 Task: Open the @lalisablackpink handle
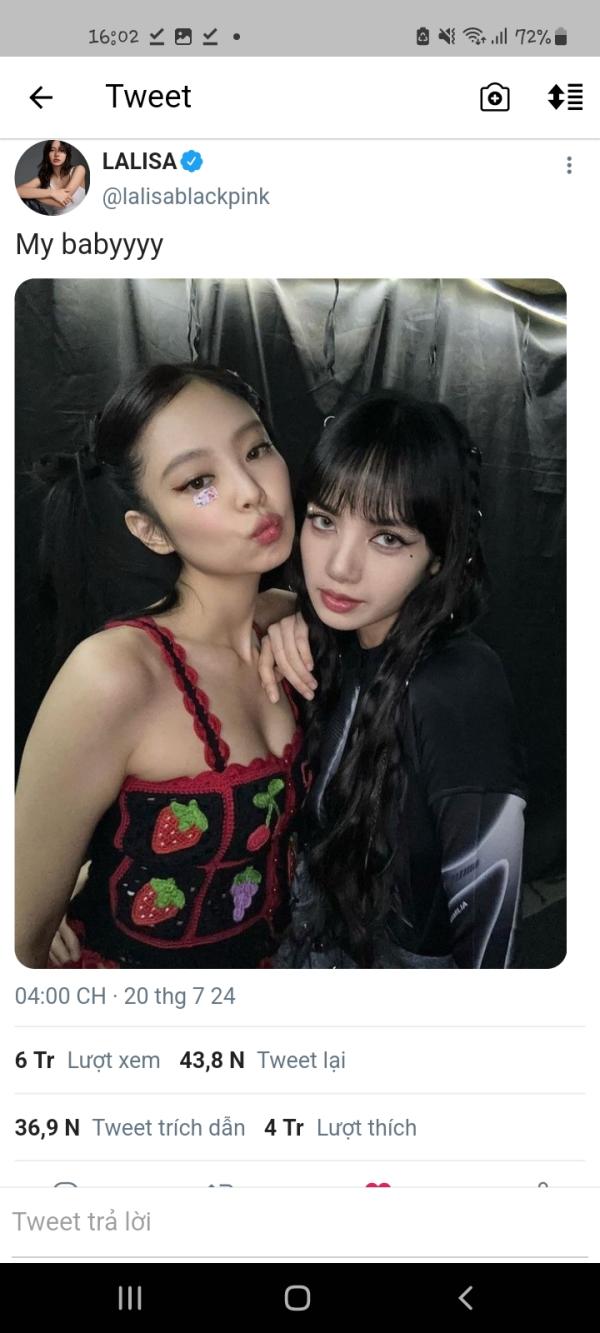(186, 196)
